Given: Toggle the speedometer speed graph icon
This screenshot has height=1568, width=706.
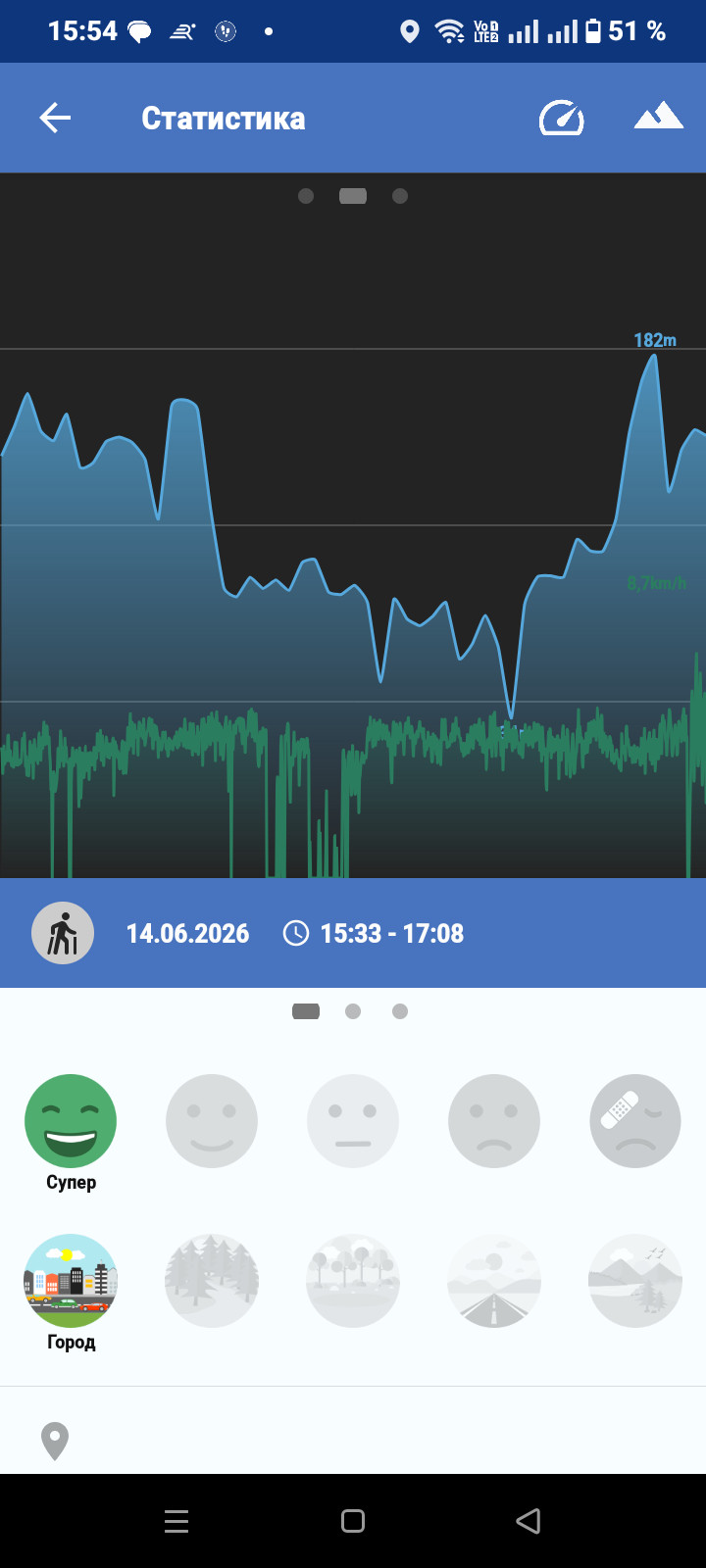Looking at the screenshot, I should (x=562, y=119).
